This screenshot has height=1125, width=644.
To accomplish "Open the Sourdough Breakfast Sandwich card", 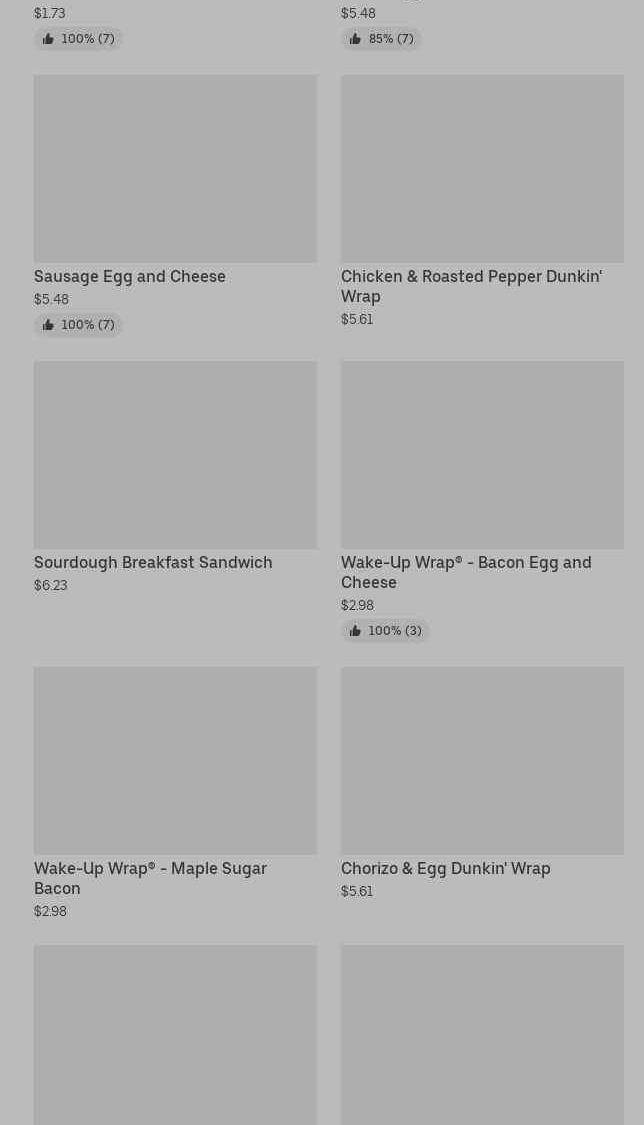I will click(175, 477).
